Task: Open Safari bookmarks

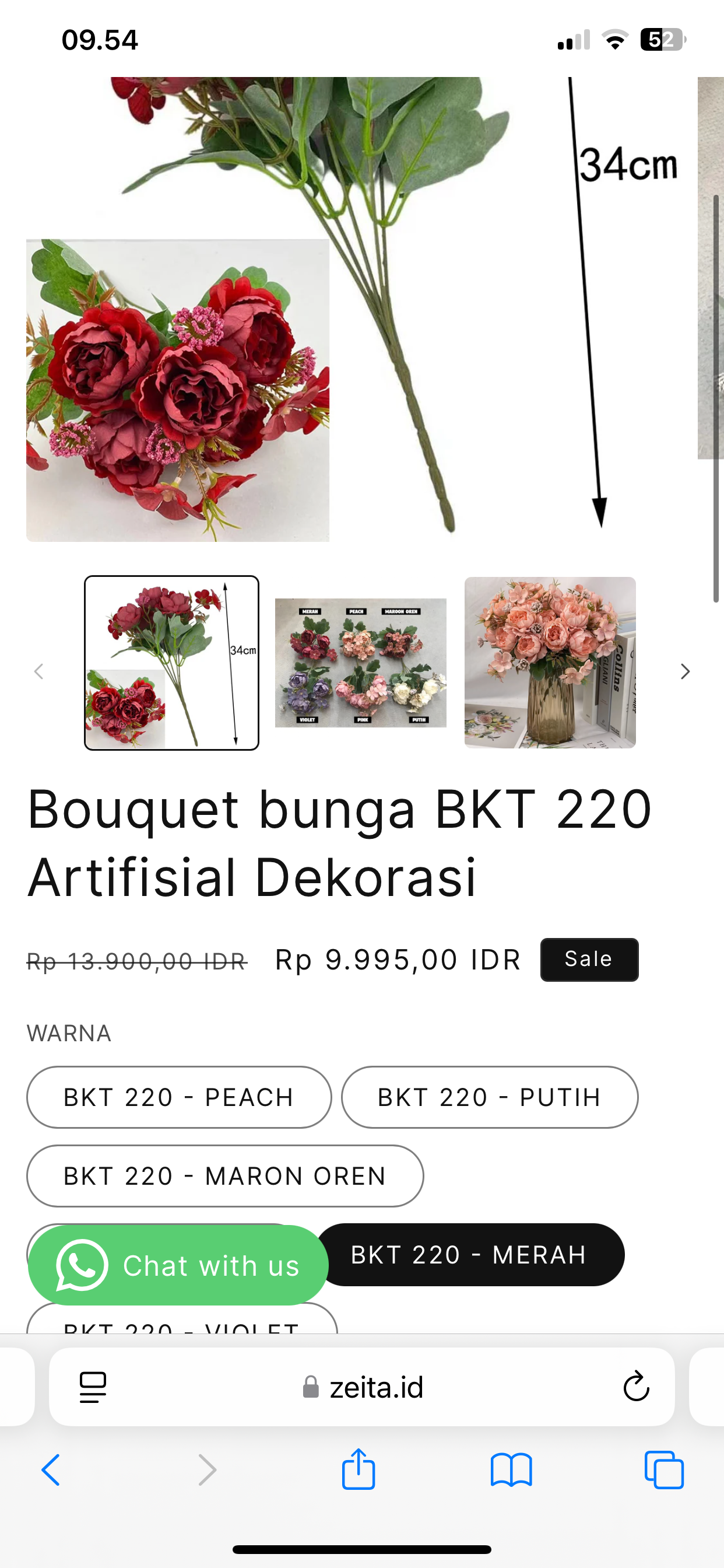Action: point(511,1470)
